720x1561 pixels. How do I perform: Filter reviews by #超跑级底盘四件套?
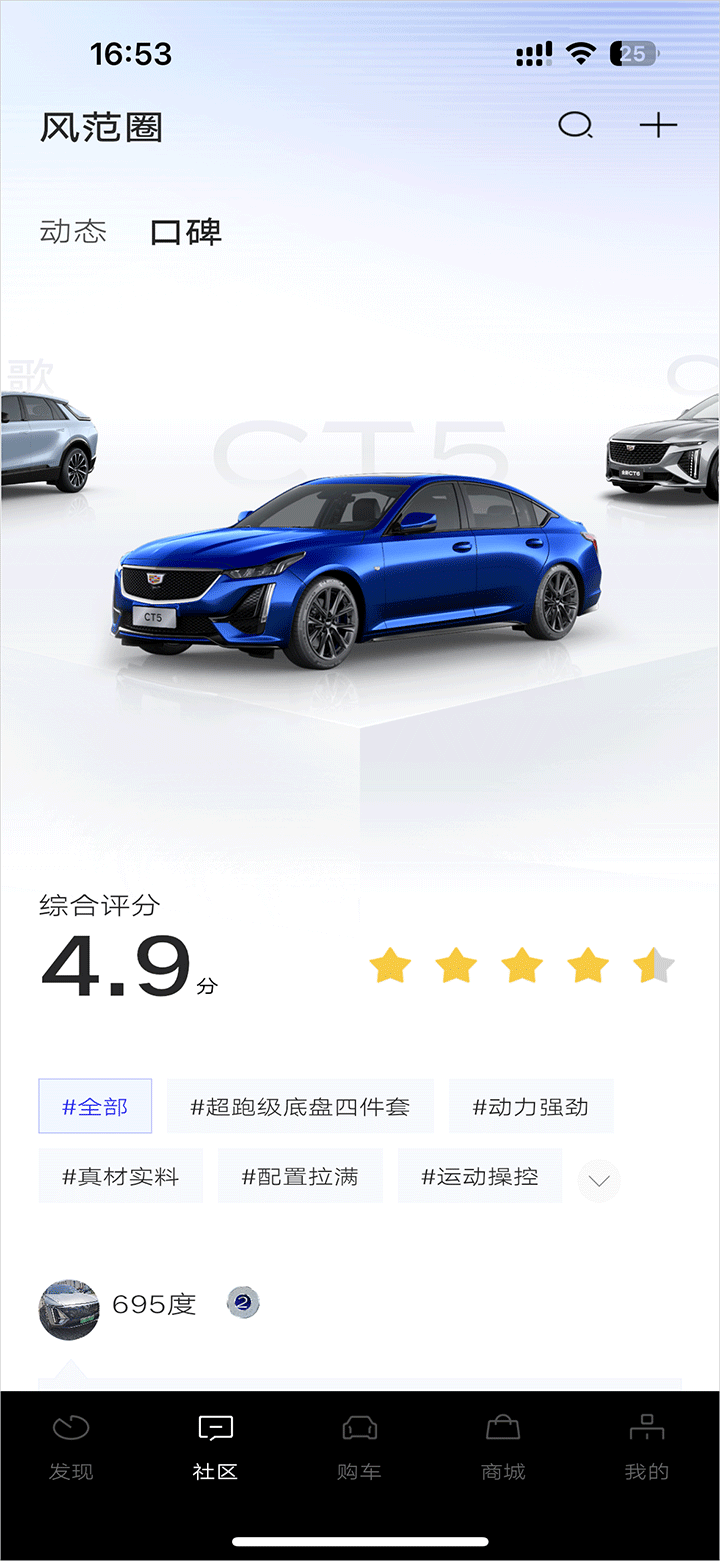pos(300,1106)
